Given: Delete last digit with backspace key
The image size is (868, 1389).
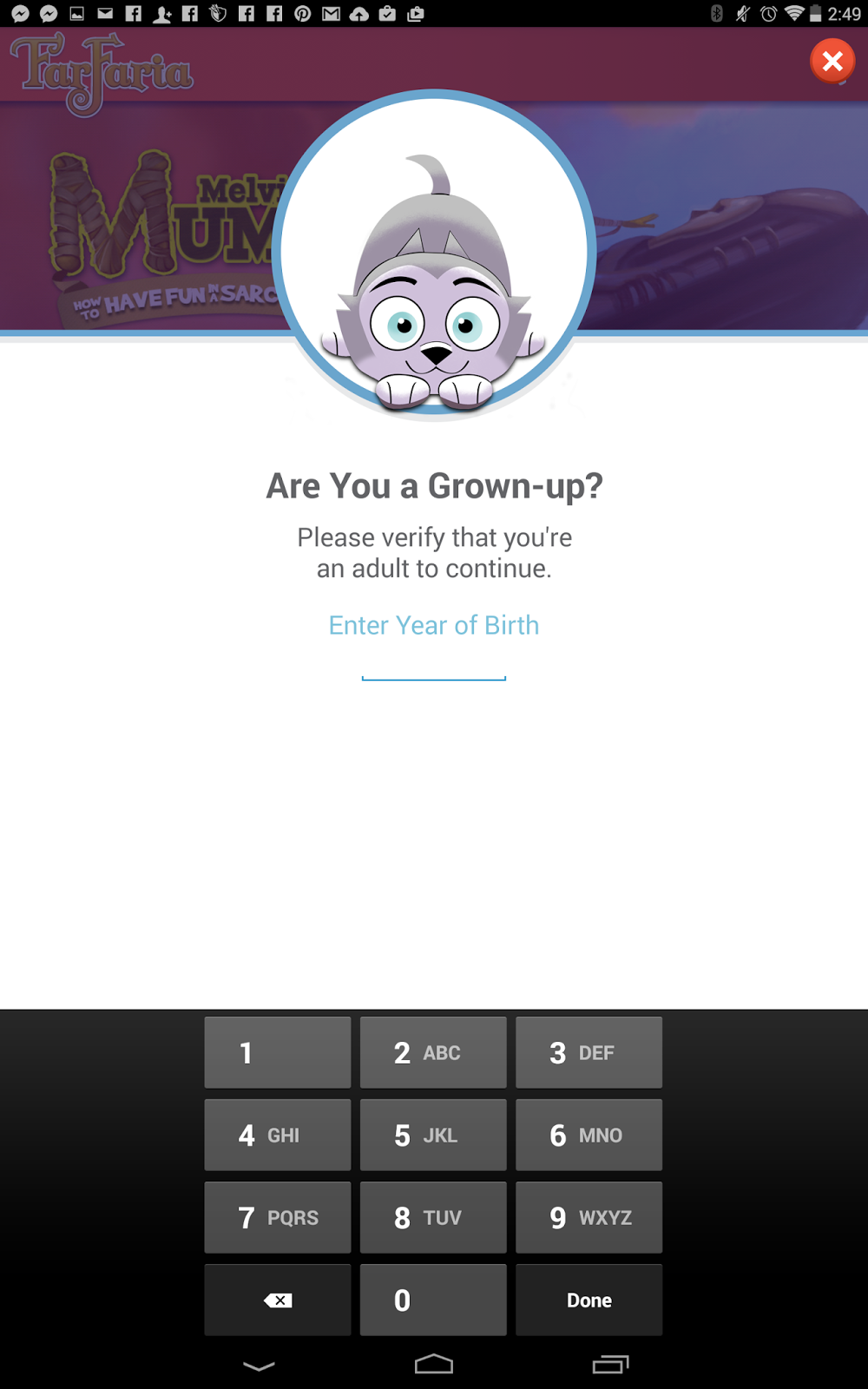Looking at the screenshot, I should click(278, 1300).
